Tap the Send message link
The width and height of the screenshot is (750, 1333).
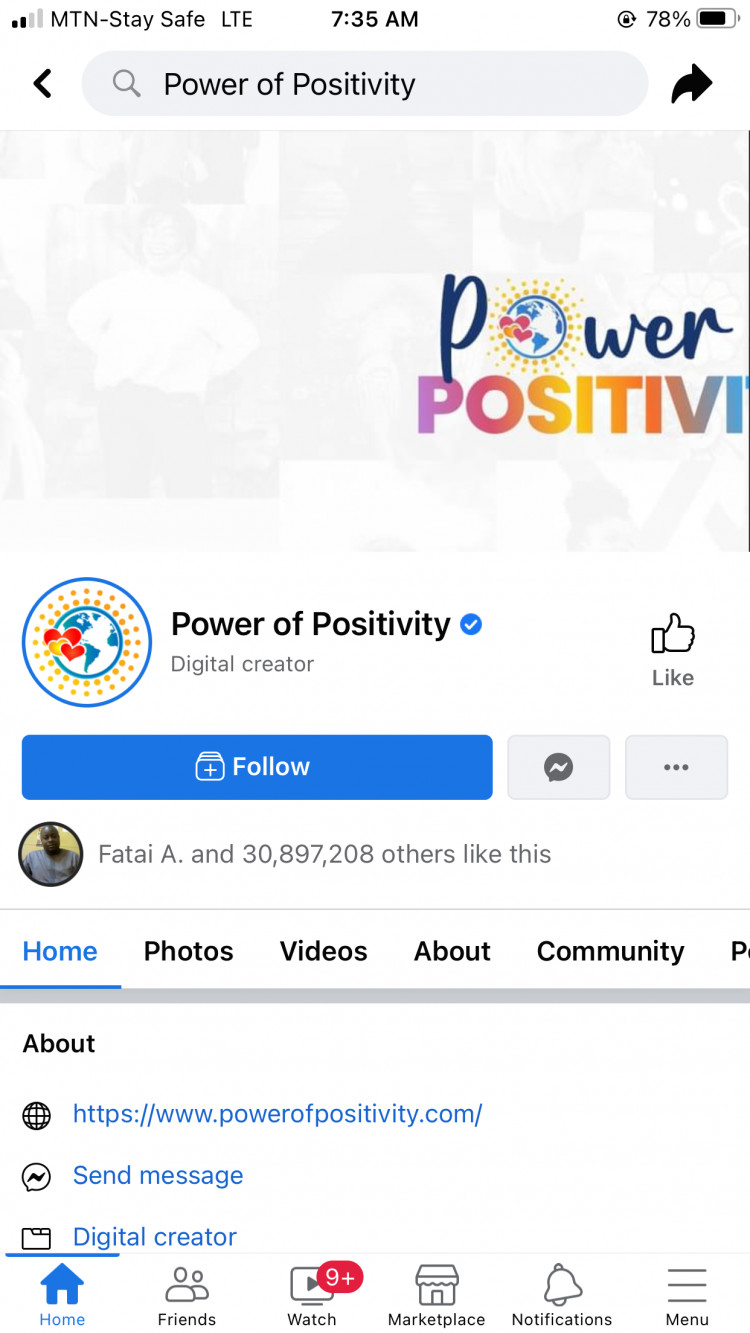[x=158, y=1175]
